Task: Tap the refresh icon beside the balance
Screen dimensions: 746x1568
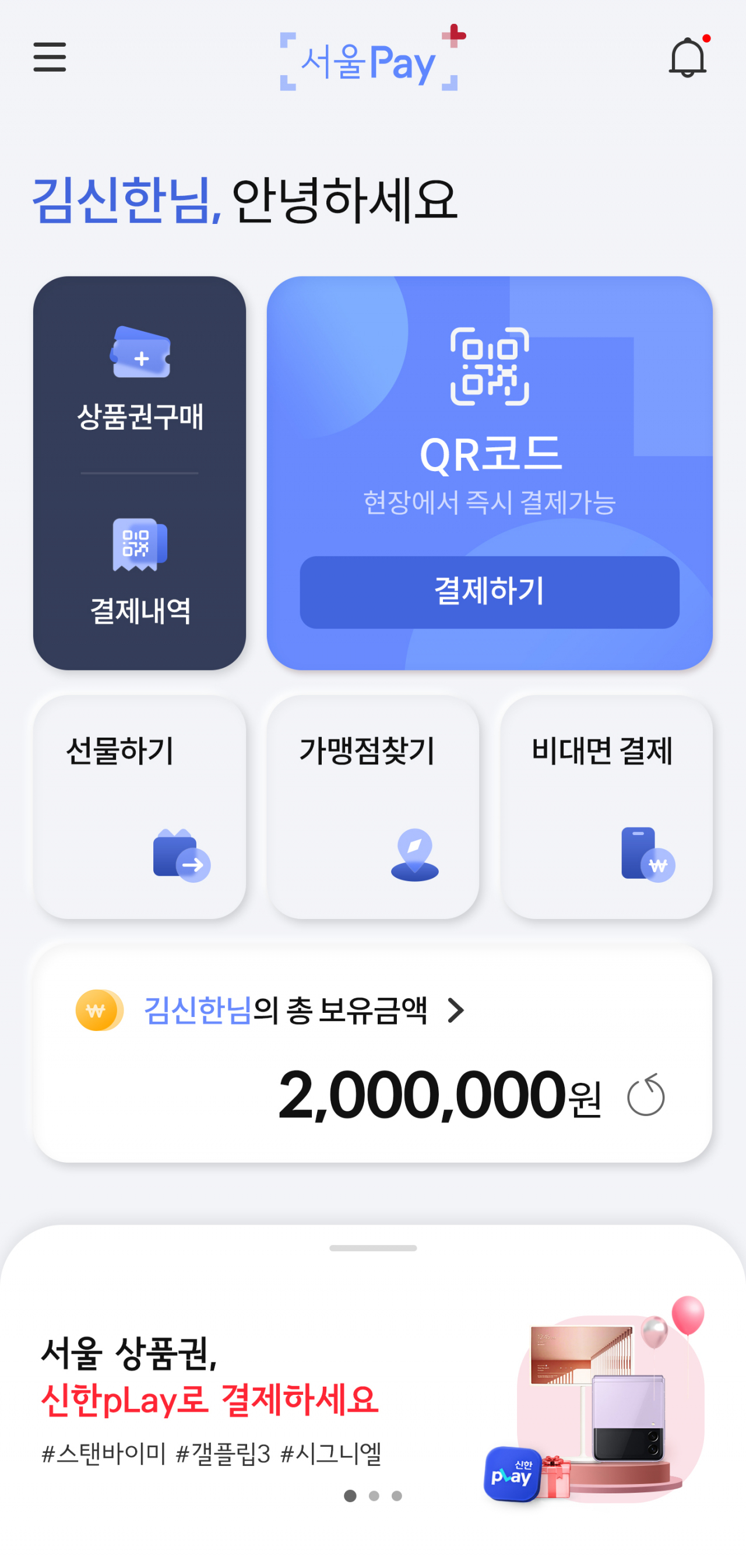Action: (648, 1093)
